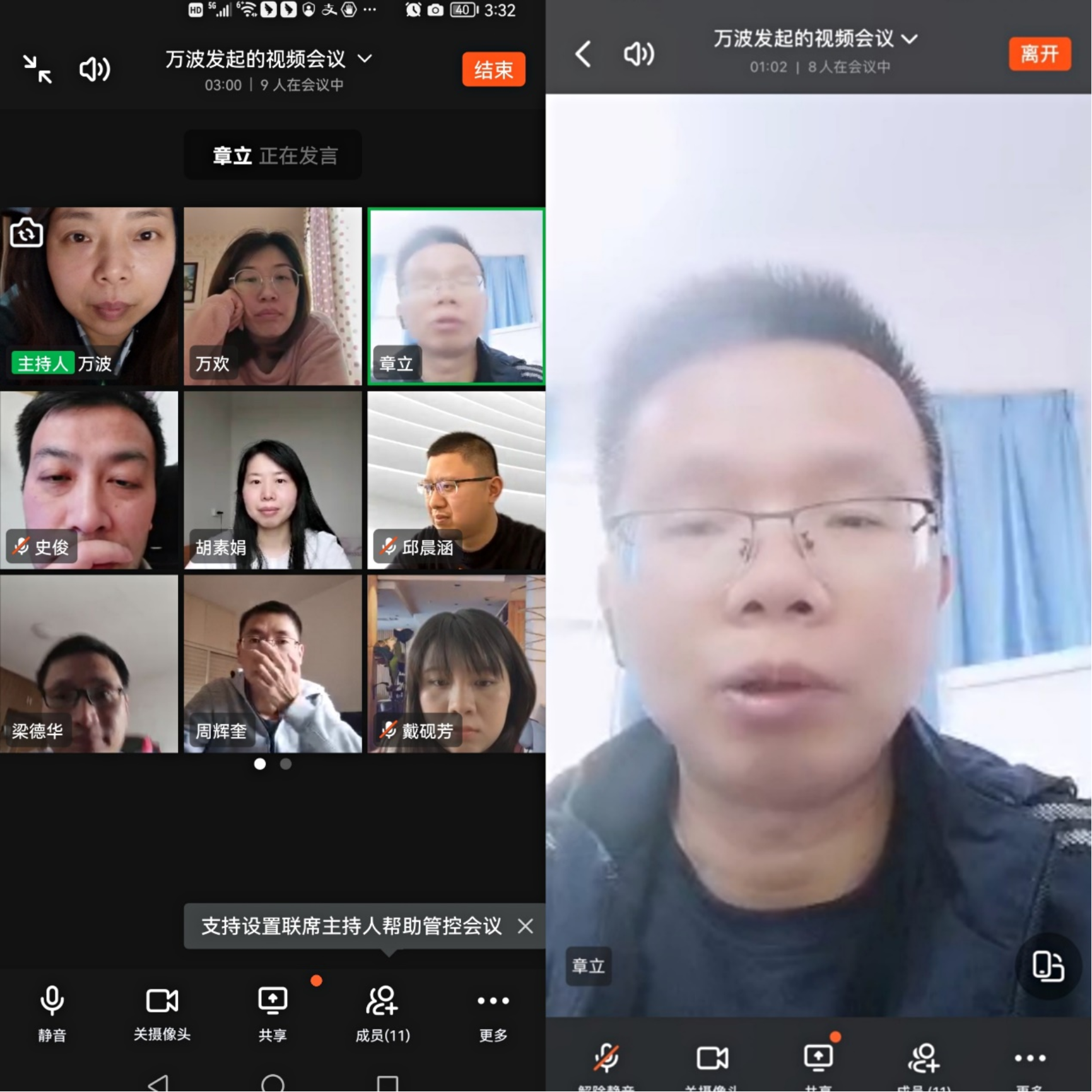The height and width of the screenshot is (1092, 1092).
Task: Open the 成员(11) members list
Action: click(382, 1011)
